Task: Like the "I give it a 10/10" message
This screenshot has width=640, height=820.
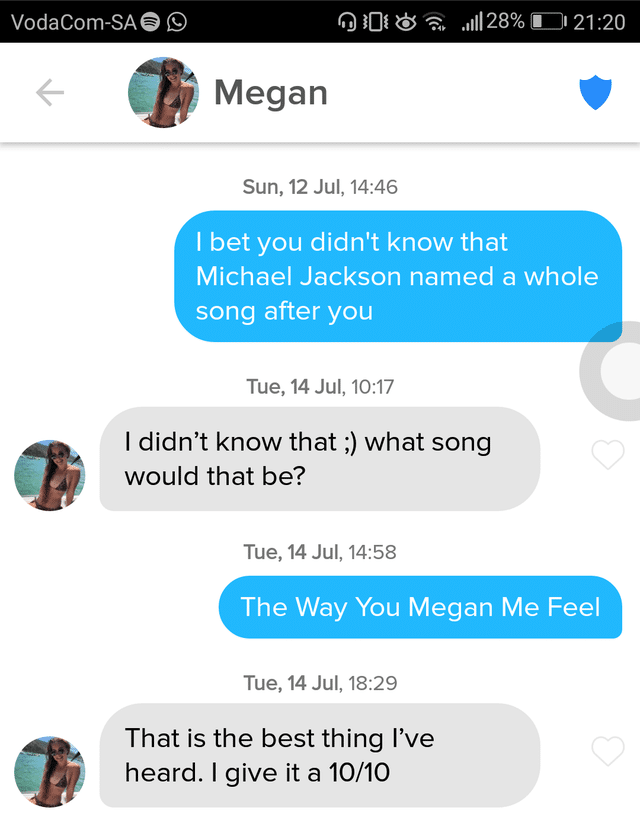Action: (x=607, y=751)
